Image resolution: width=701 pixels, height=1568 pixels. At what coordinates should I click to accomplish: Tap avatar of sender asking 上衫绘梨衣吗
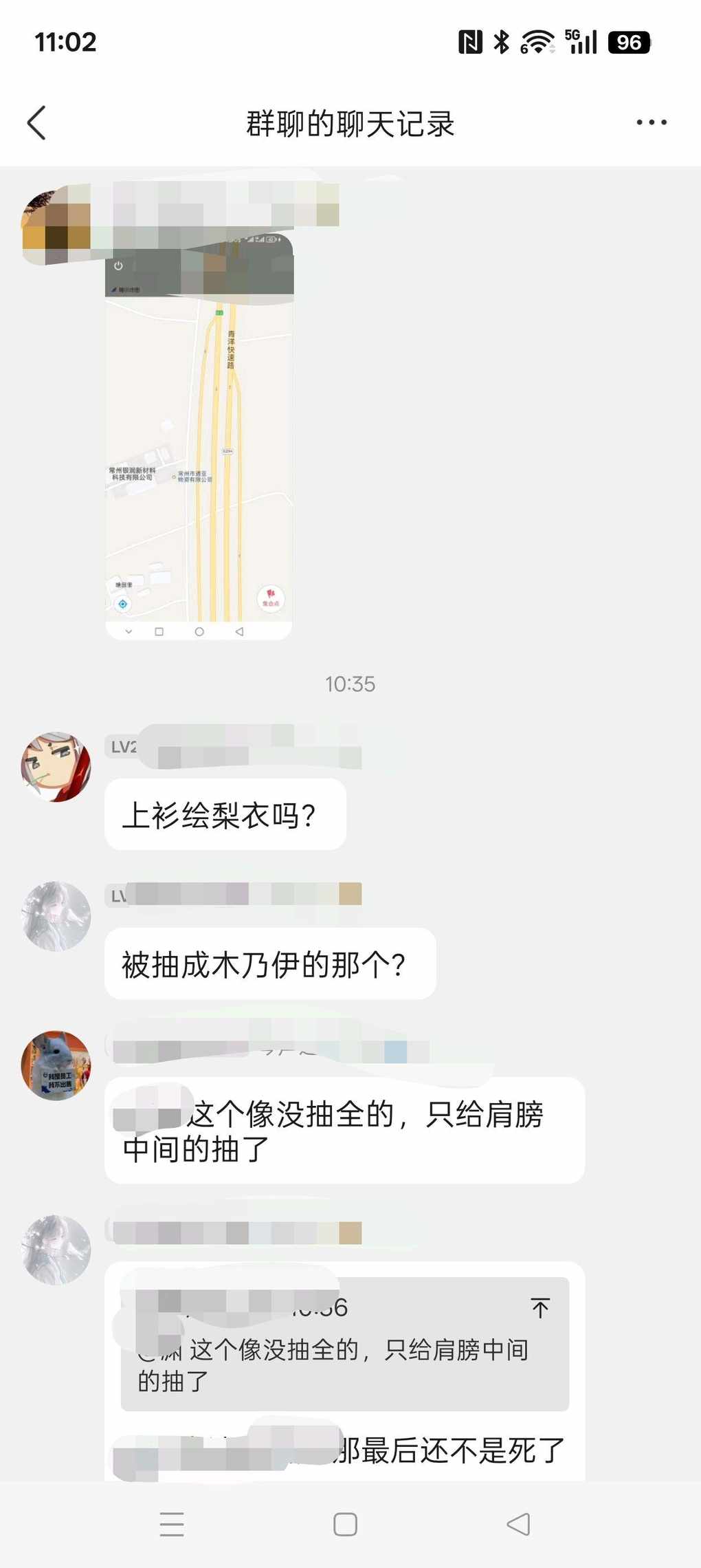click(x=56, y=767)
